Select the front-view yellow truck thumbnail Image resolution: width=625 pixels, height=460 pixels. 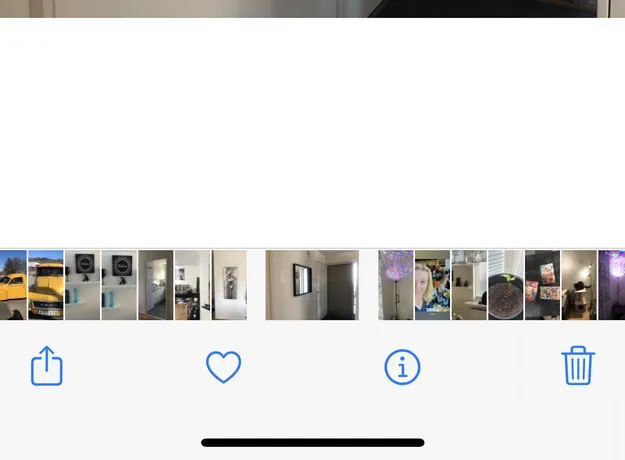click(46, 285)
